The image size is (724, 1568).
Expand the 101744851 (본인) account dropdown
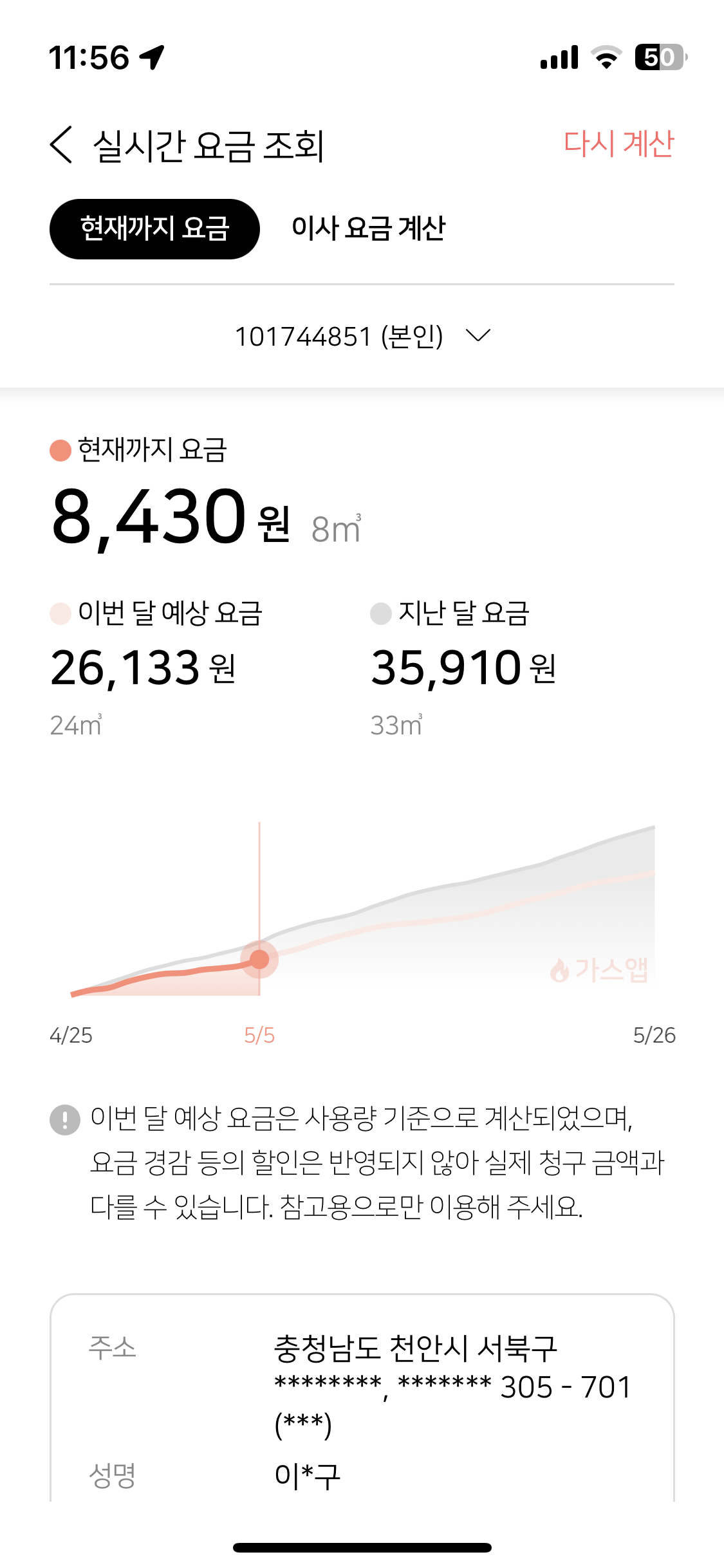[362, 336]
